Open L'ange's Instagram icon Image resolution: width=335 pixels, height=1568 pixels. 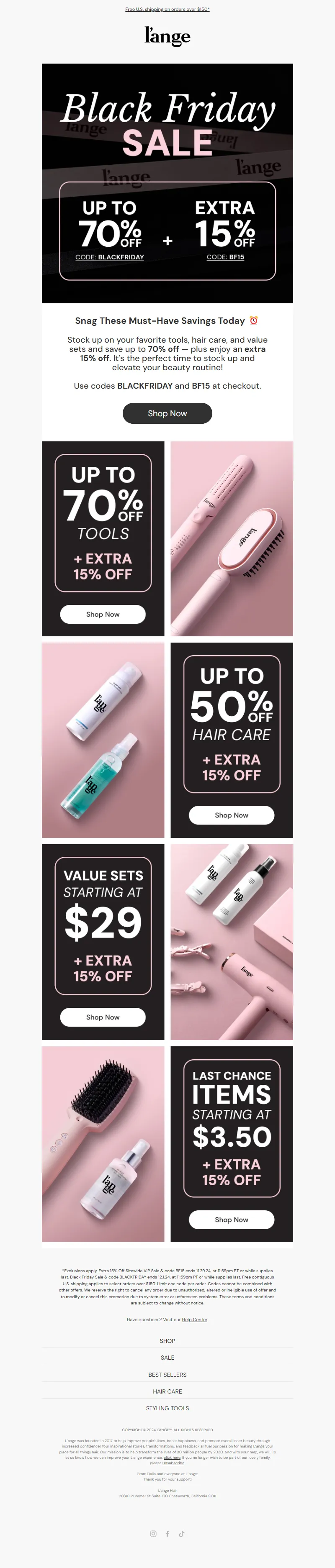(153, 1534)
